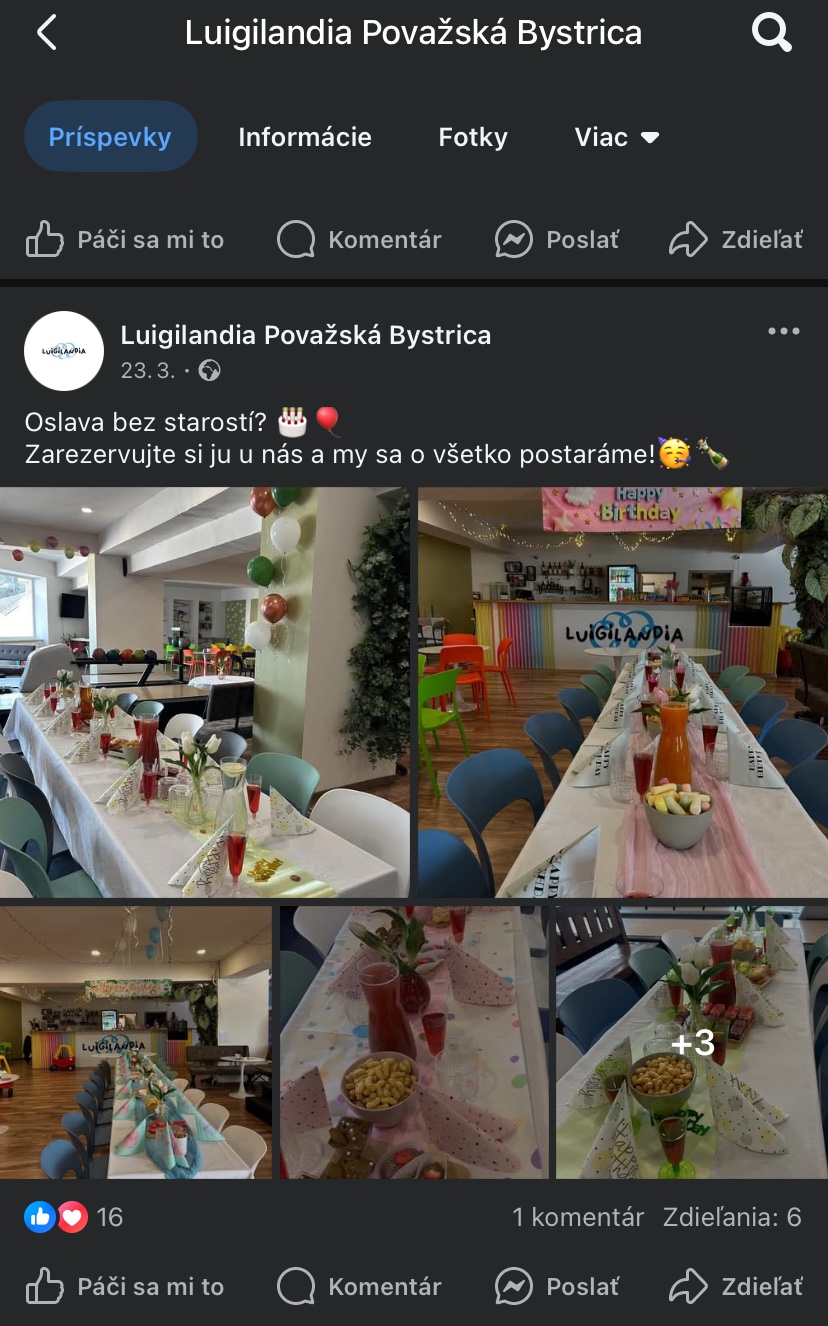828x1326 pixels.
Task: Tap Zdieľať in the row above the Luigilandia post
Action: tap(736, 240)
